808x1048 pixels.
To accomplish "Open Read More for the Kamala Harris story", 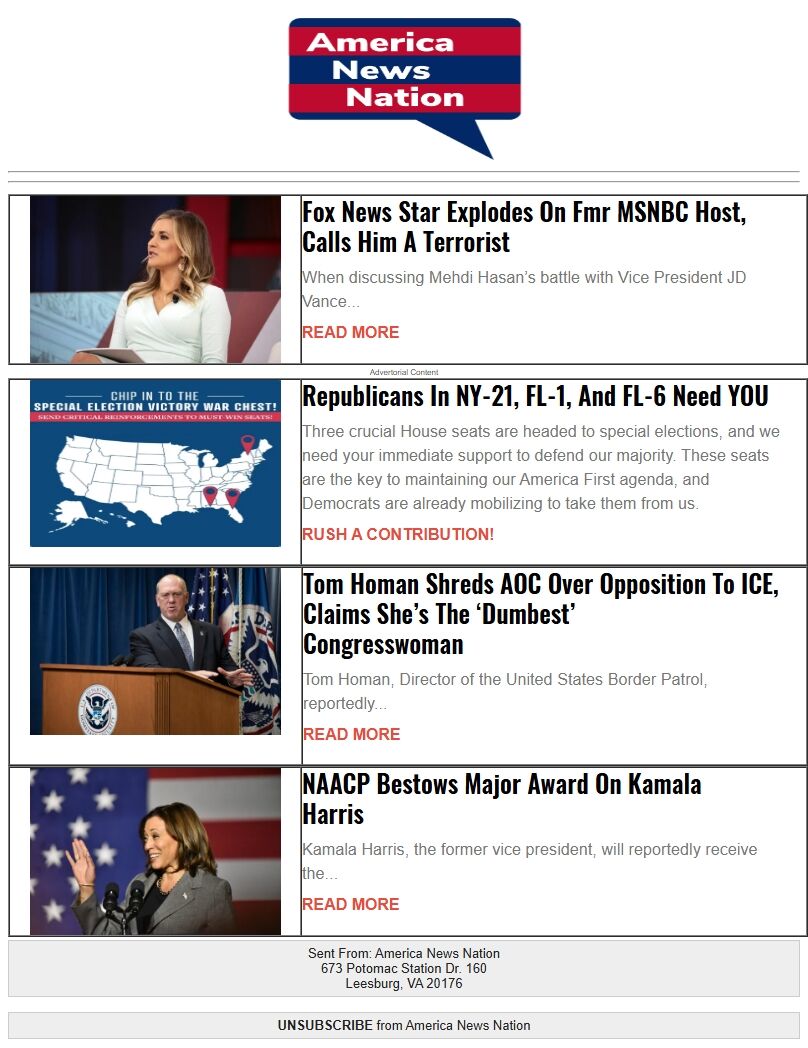I will coord(350,904).
